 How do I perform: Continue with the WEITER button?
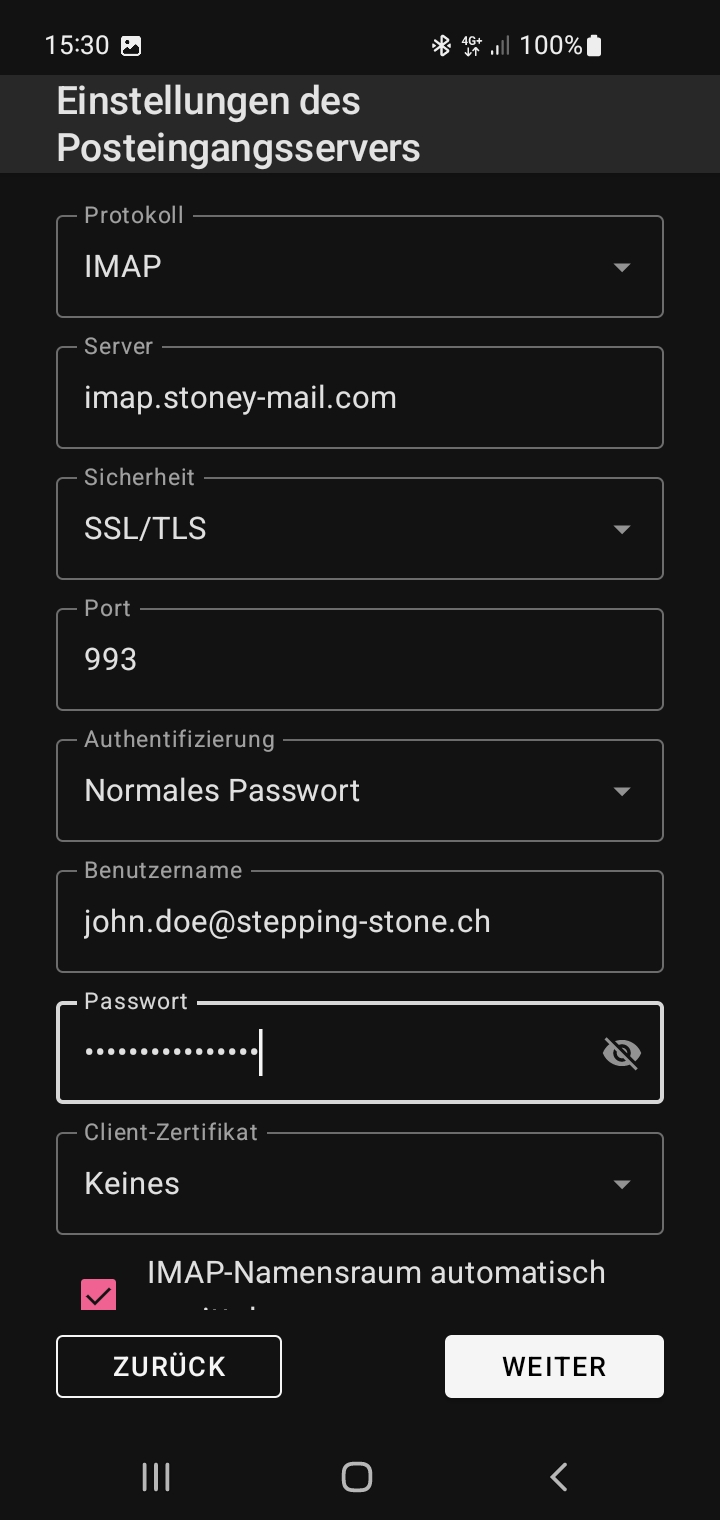[554, 1366]
